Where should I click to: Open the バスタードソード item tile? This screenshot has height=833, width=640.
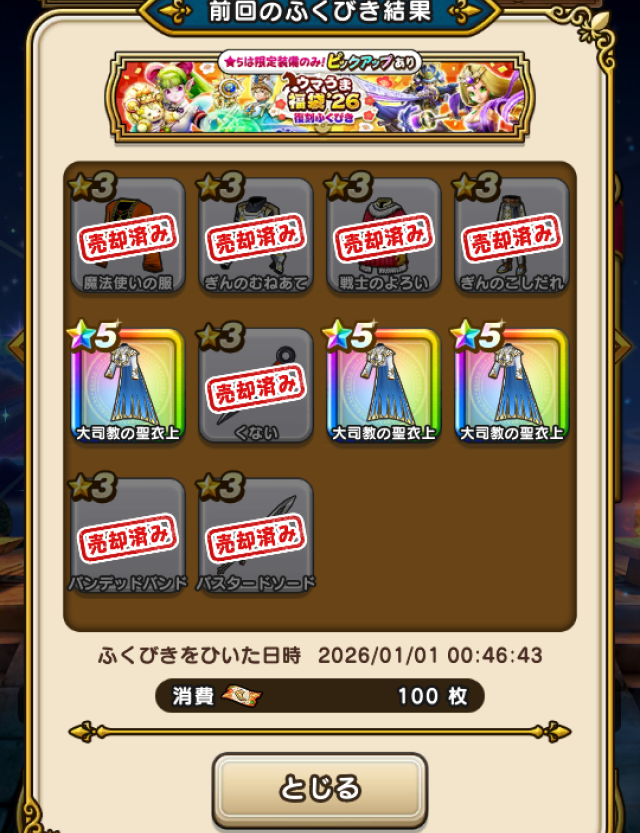(x=256, y=536)
